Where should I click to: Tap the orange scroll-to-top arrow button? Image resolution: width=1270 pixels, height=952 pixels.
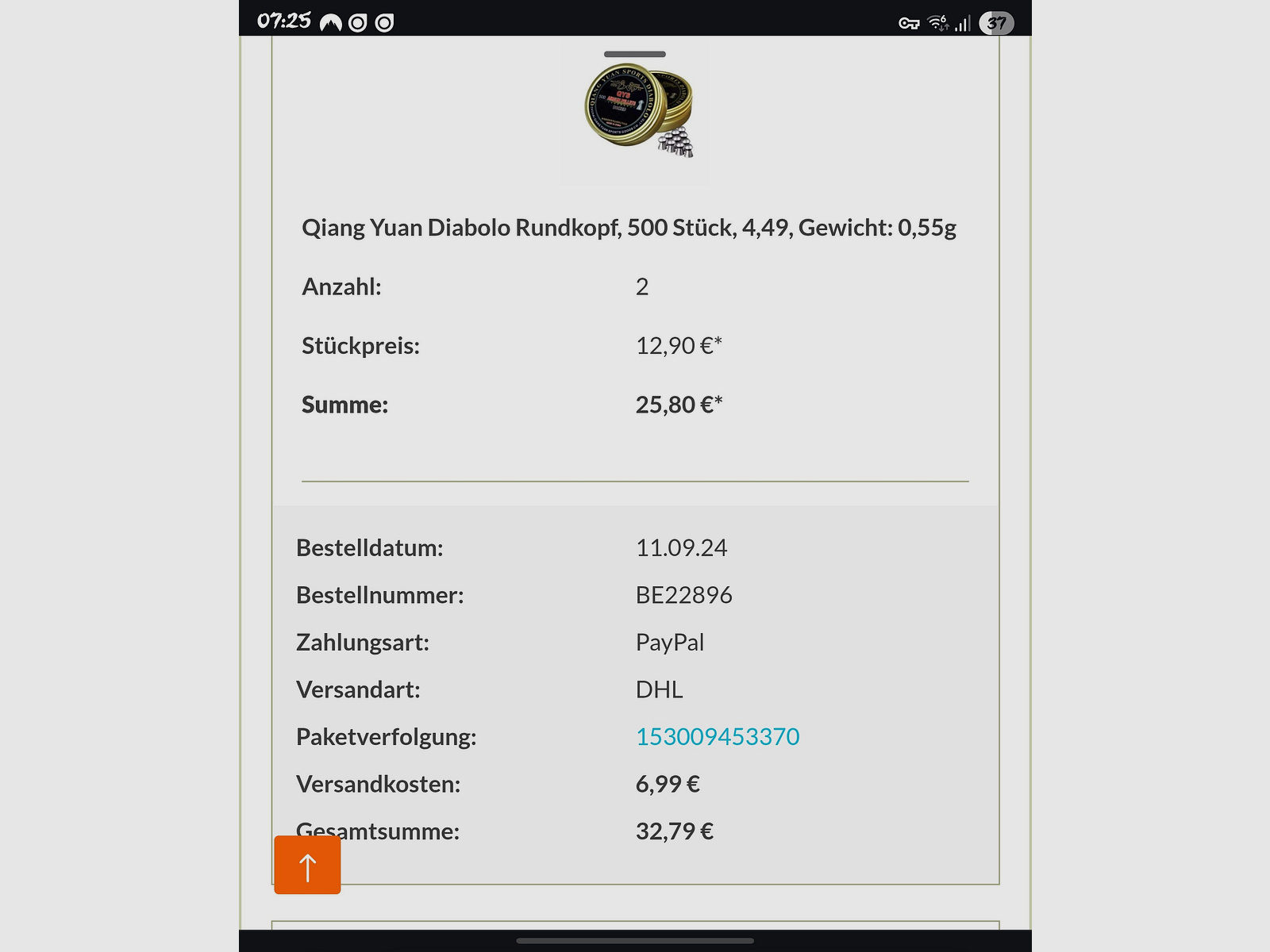point(307,865)
